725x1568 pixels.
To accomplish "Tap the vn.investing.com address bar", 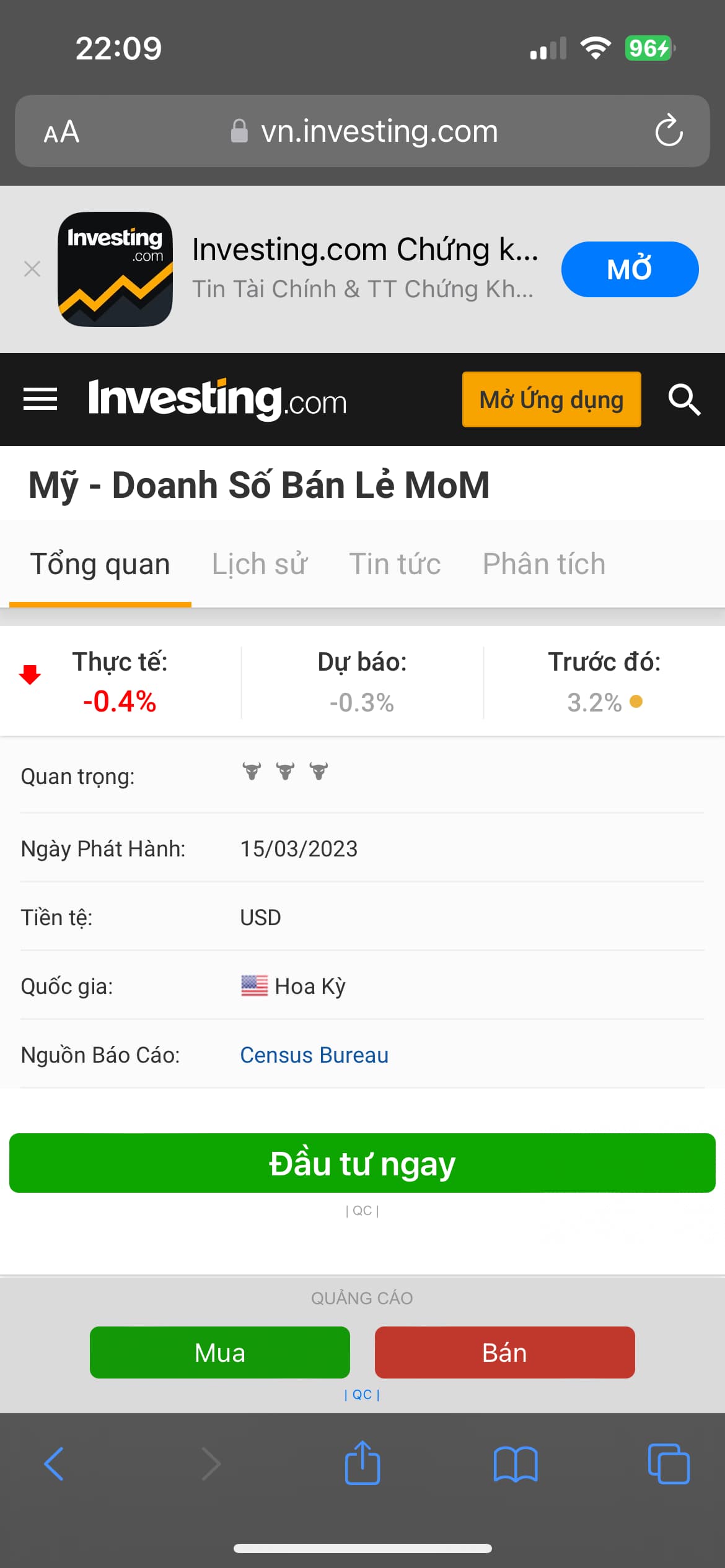I will point(366,131).
